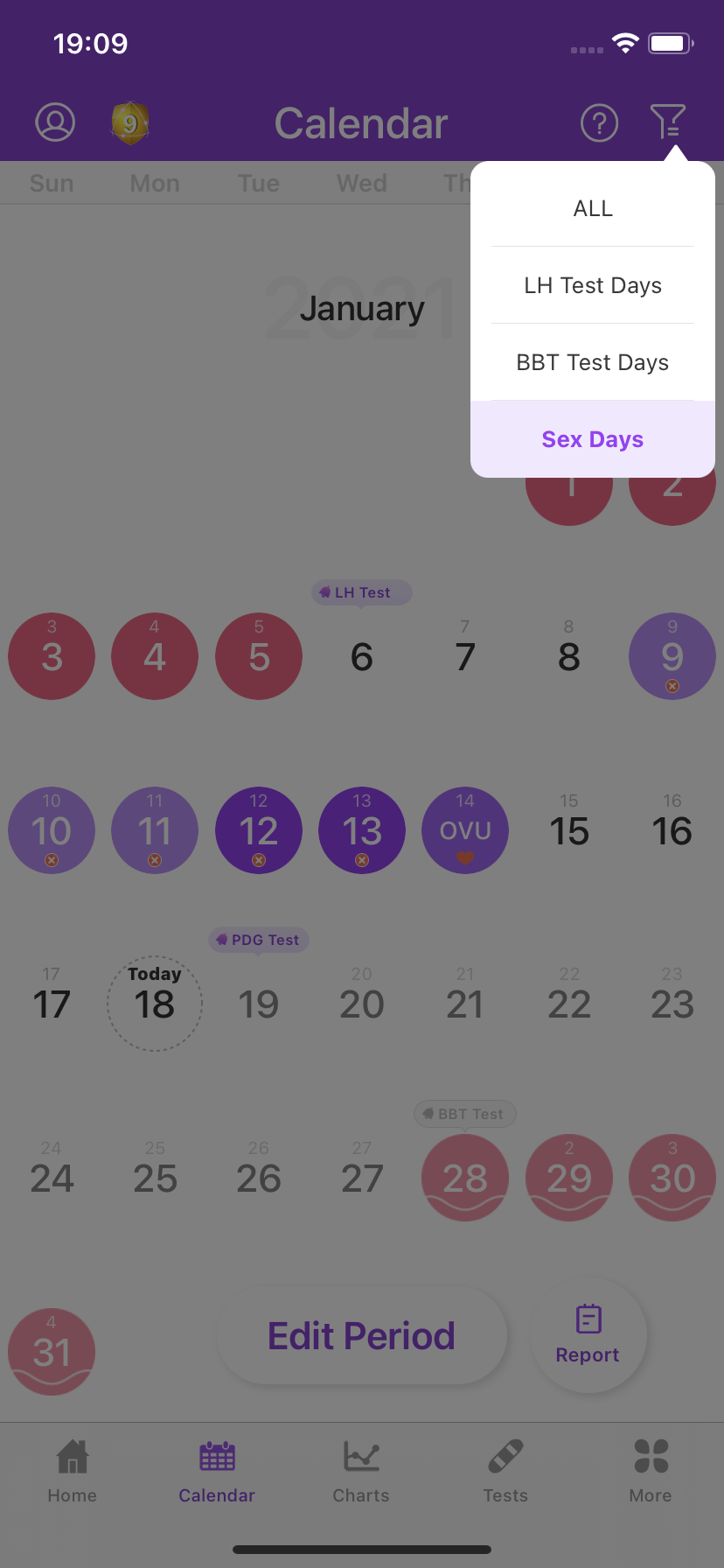Select January 6 with LH Test

point(362,656)
